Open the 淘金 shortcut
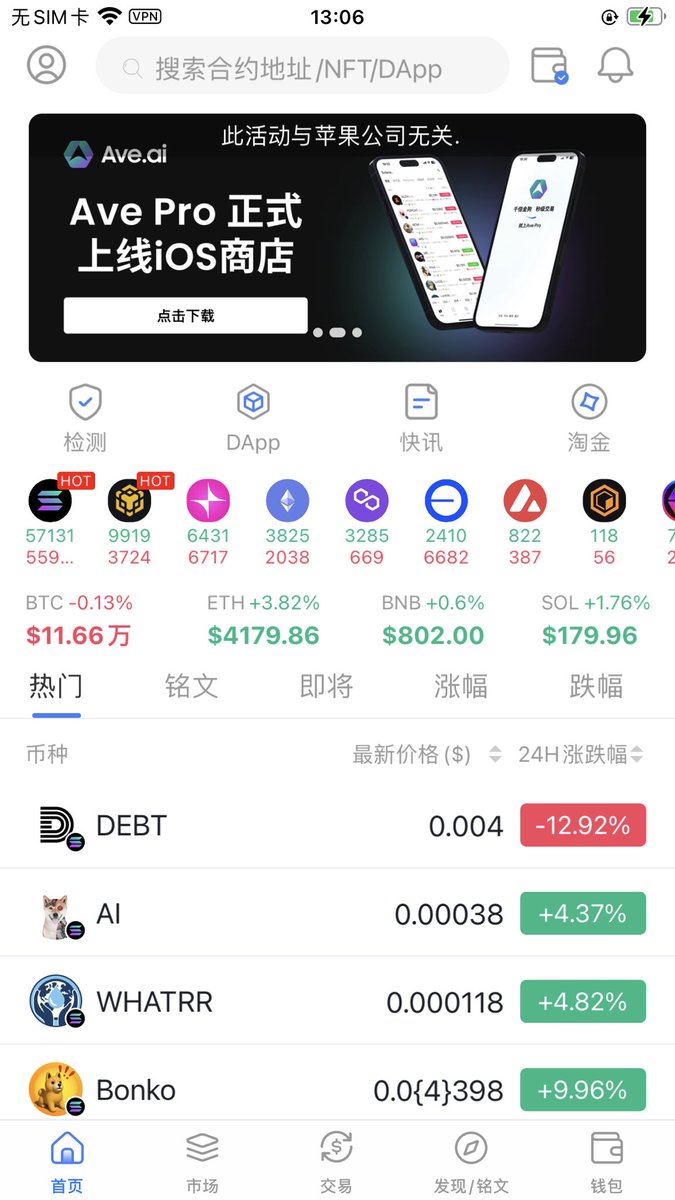 click(x=589, y=418)
